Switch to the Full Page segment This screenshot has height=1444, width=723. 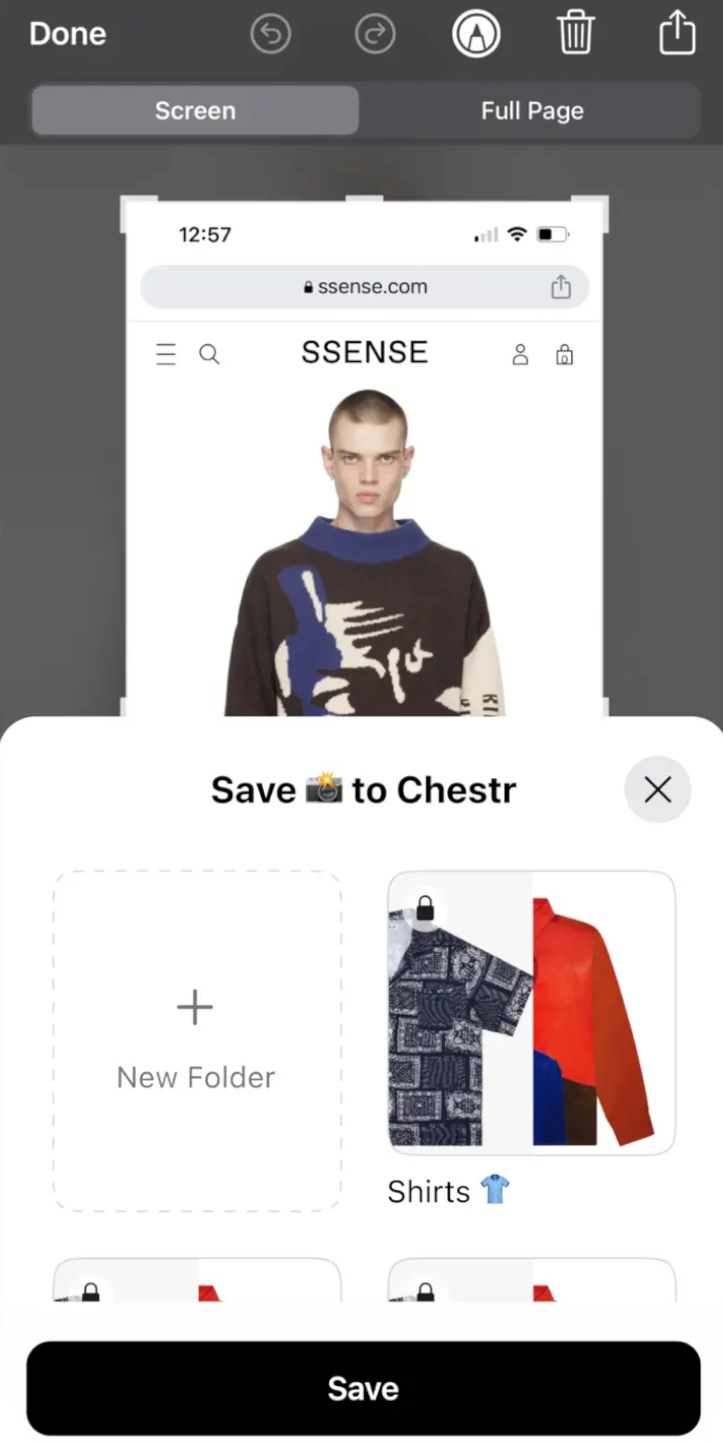[x=532, y=110]
